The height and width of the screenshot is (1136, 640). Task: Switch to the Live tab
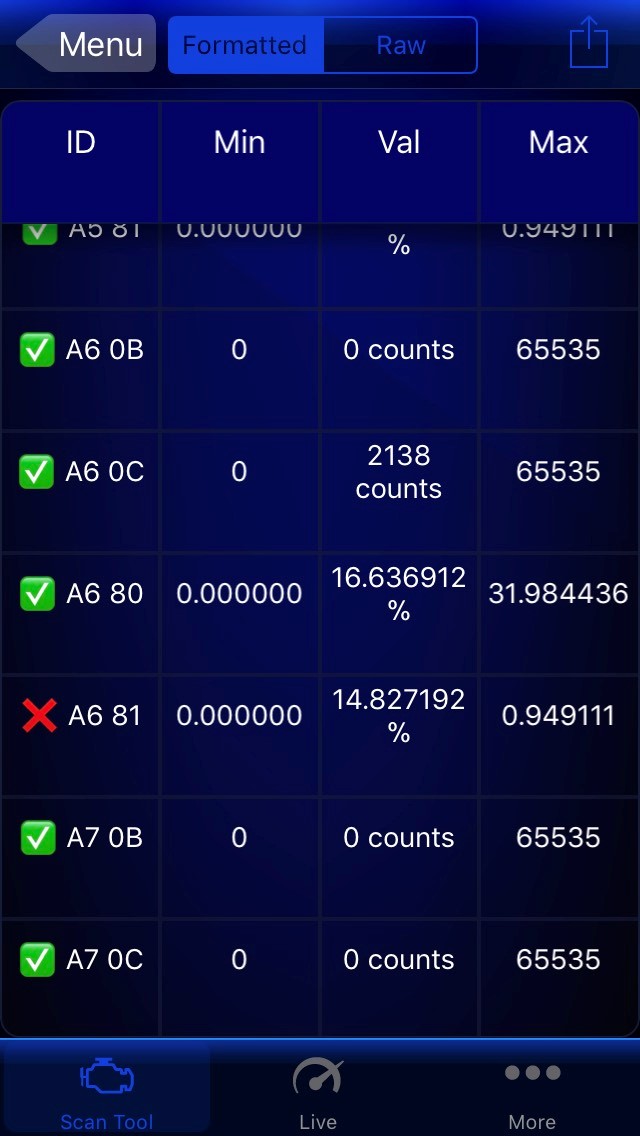coord(318,1092)
